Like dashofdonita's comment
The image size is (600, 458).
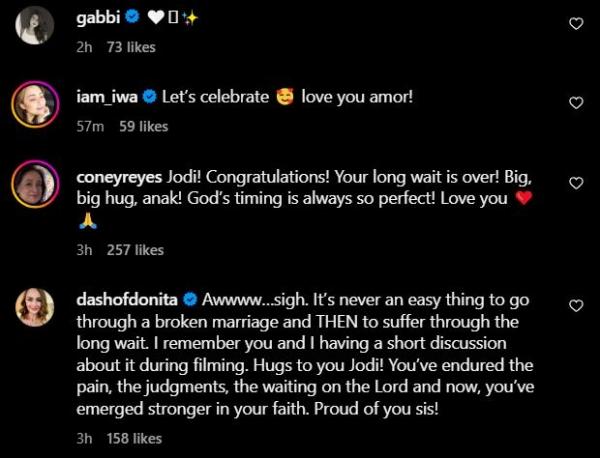click(x=575, y=305)
